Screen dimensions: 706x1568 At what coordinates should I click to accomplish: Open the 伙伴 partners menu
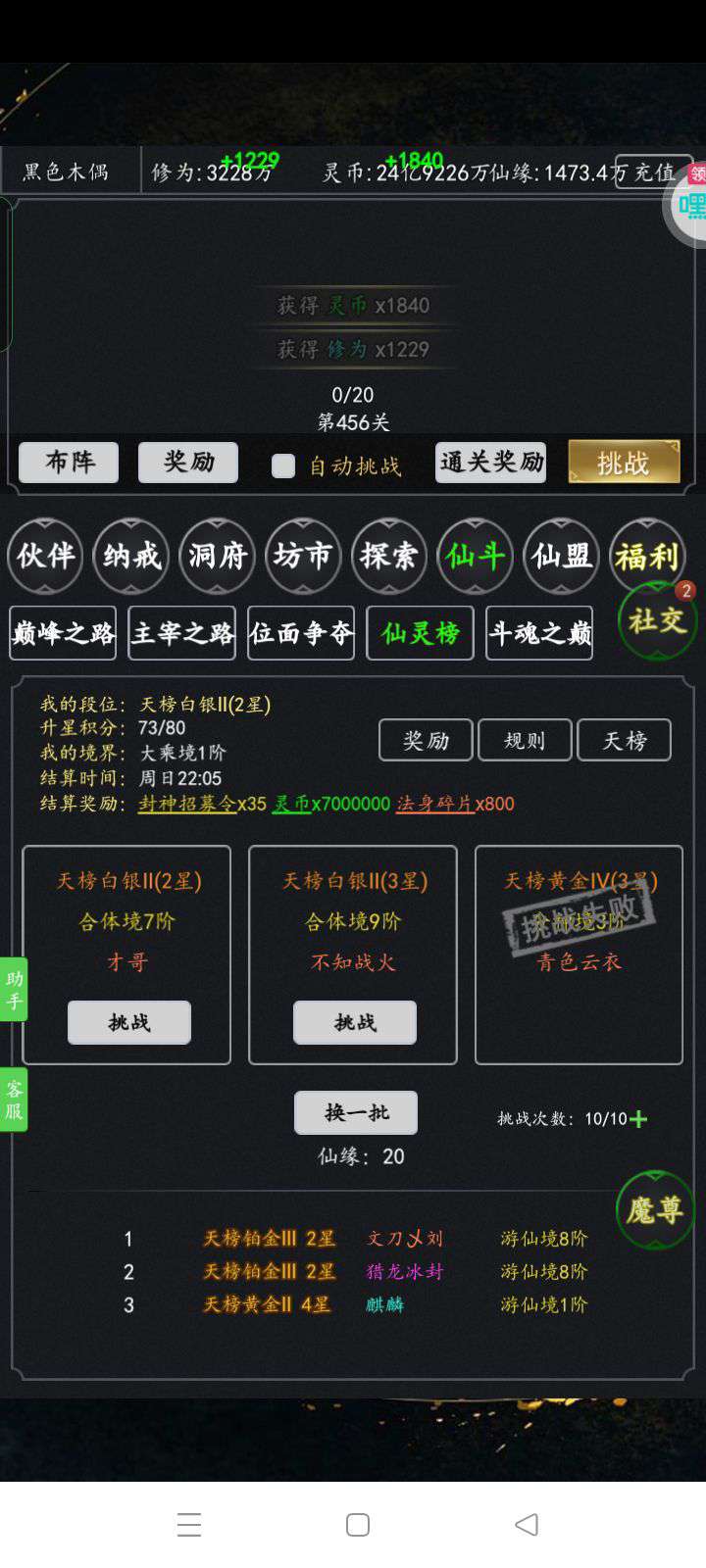[45, 557]
